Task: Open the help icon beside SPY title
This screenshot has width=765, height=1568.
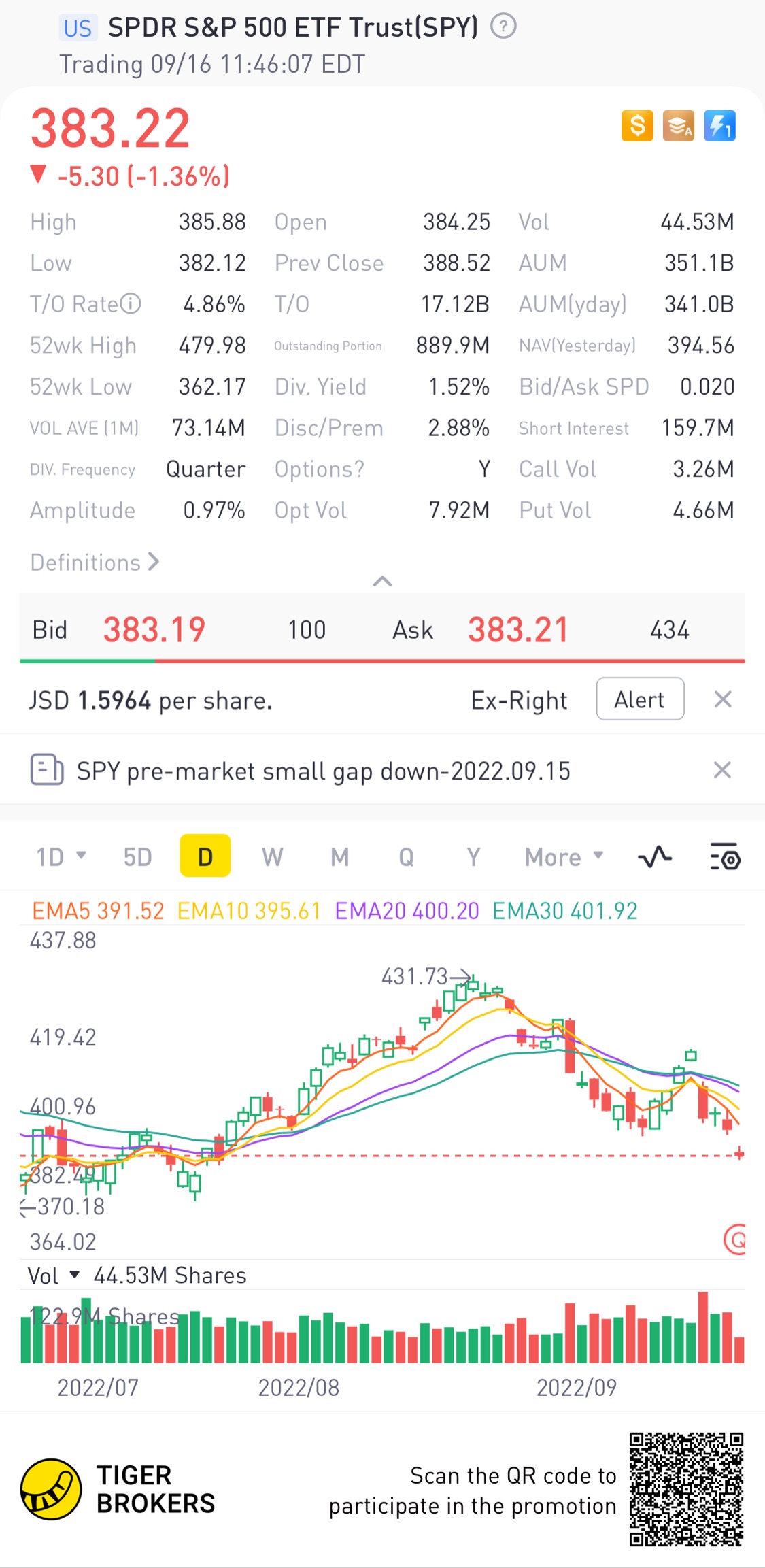Action: coord(503,27)
